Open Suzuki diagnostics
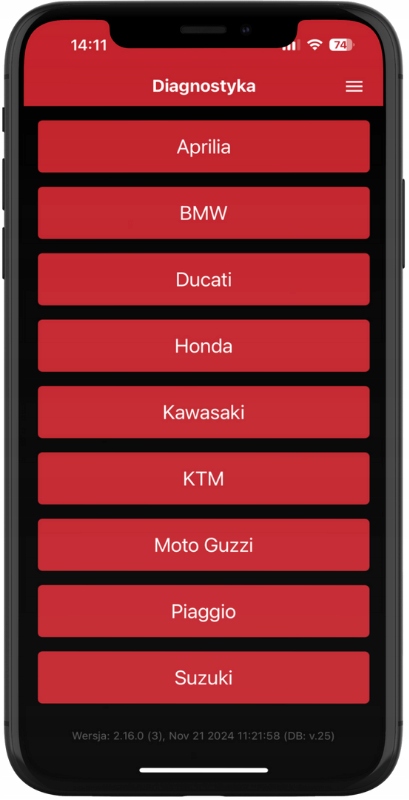Screen dimensions: 409x800 click(x=203, y=677)
